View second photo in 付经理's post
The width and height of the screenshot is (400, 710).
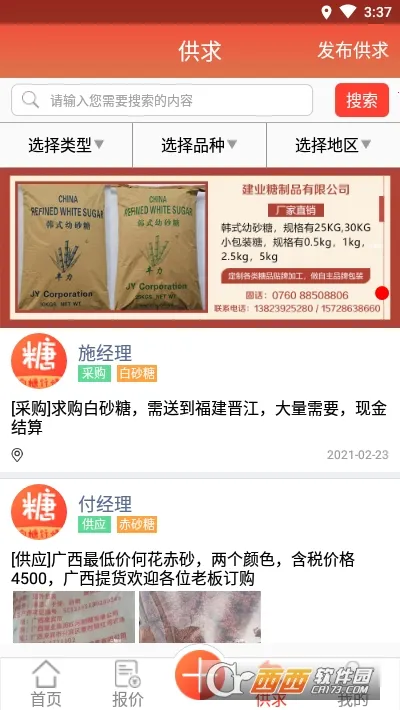200,617
